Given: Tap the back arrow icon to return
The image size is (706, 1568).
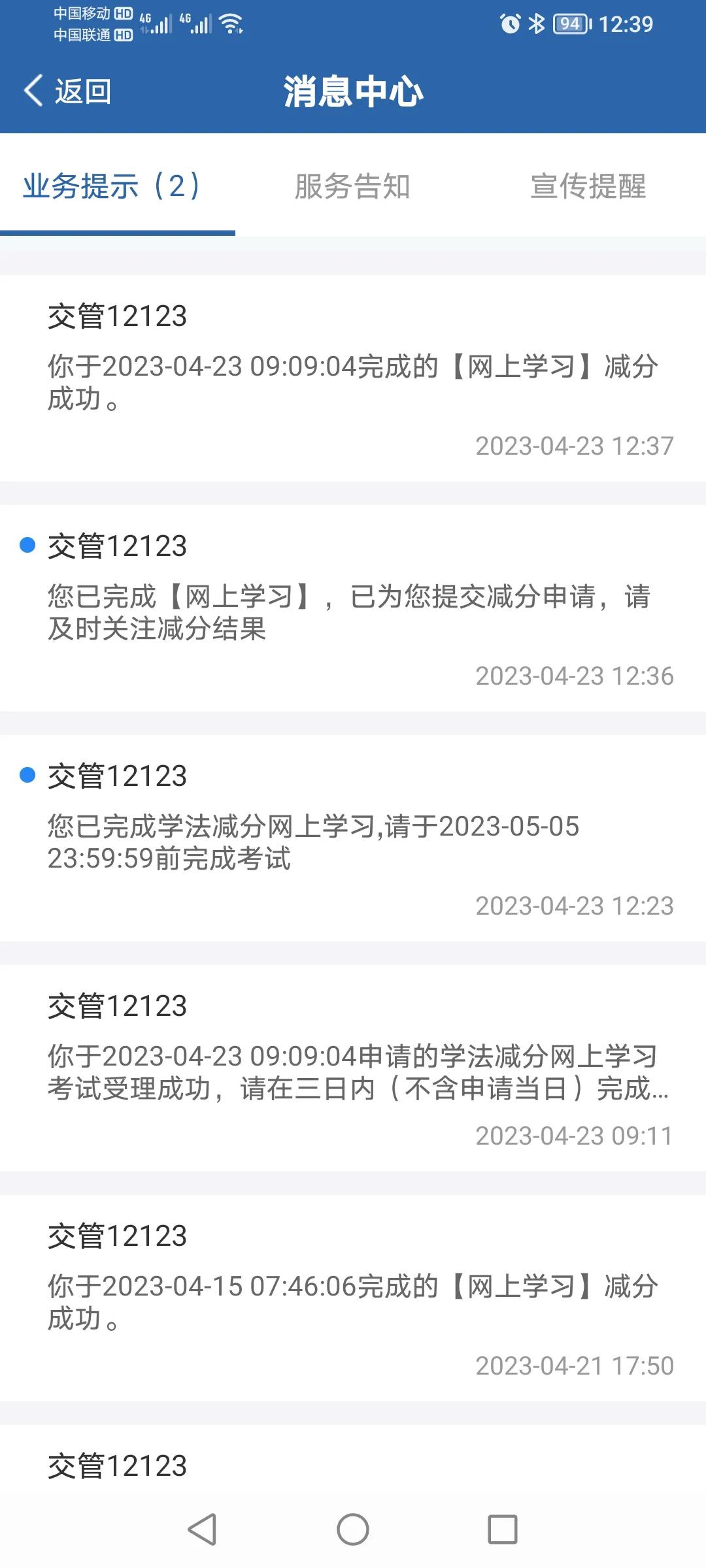Looking at the screenshot, I should pos(31,91).
